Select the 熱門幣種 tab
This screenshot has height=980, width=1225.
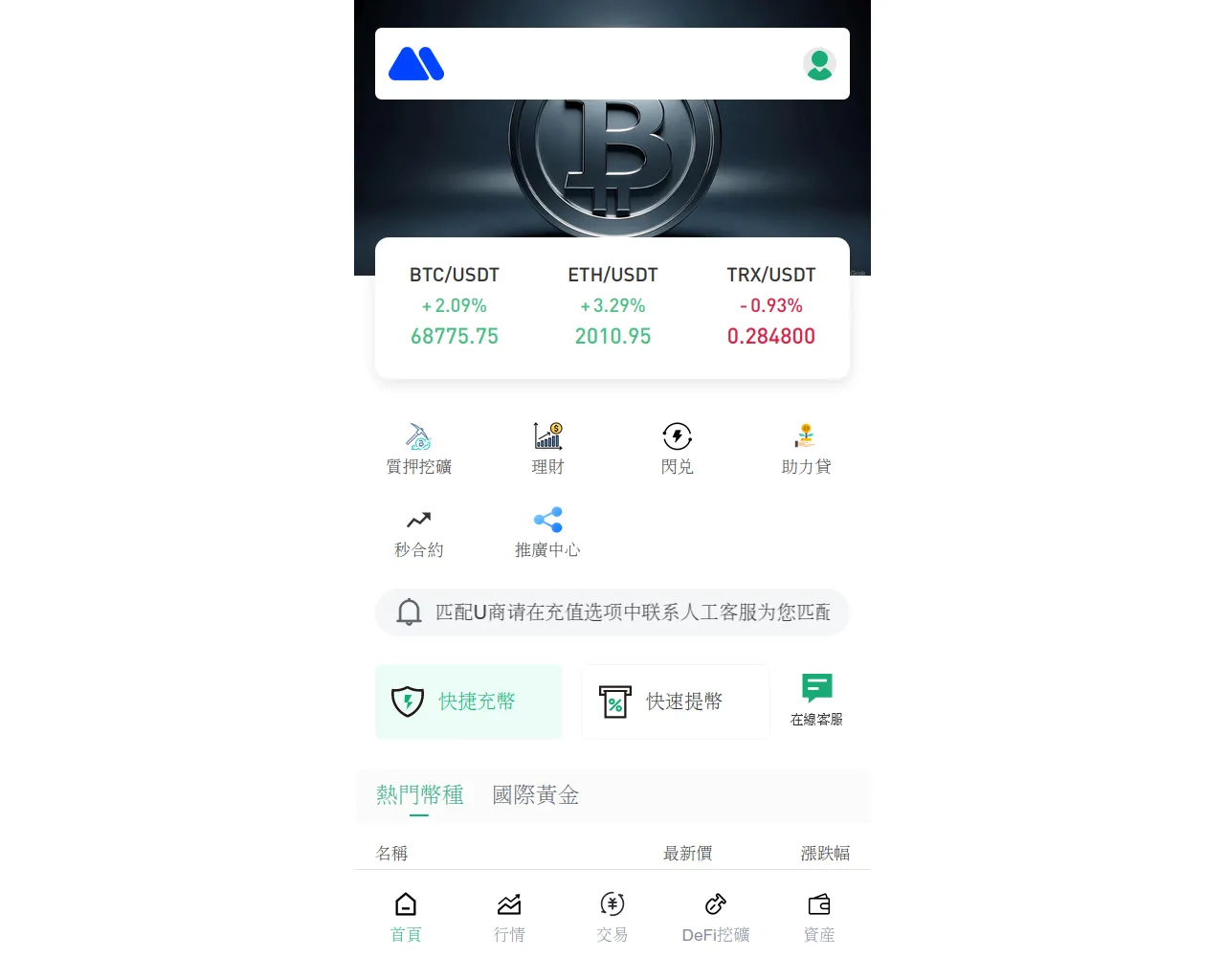pos(419,795)
